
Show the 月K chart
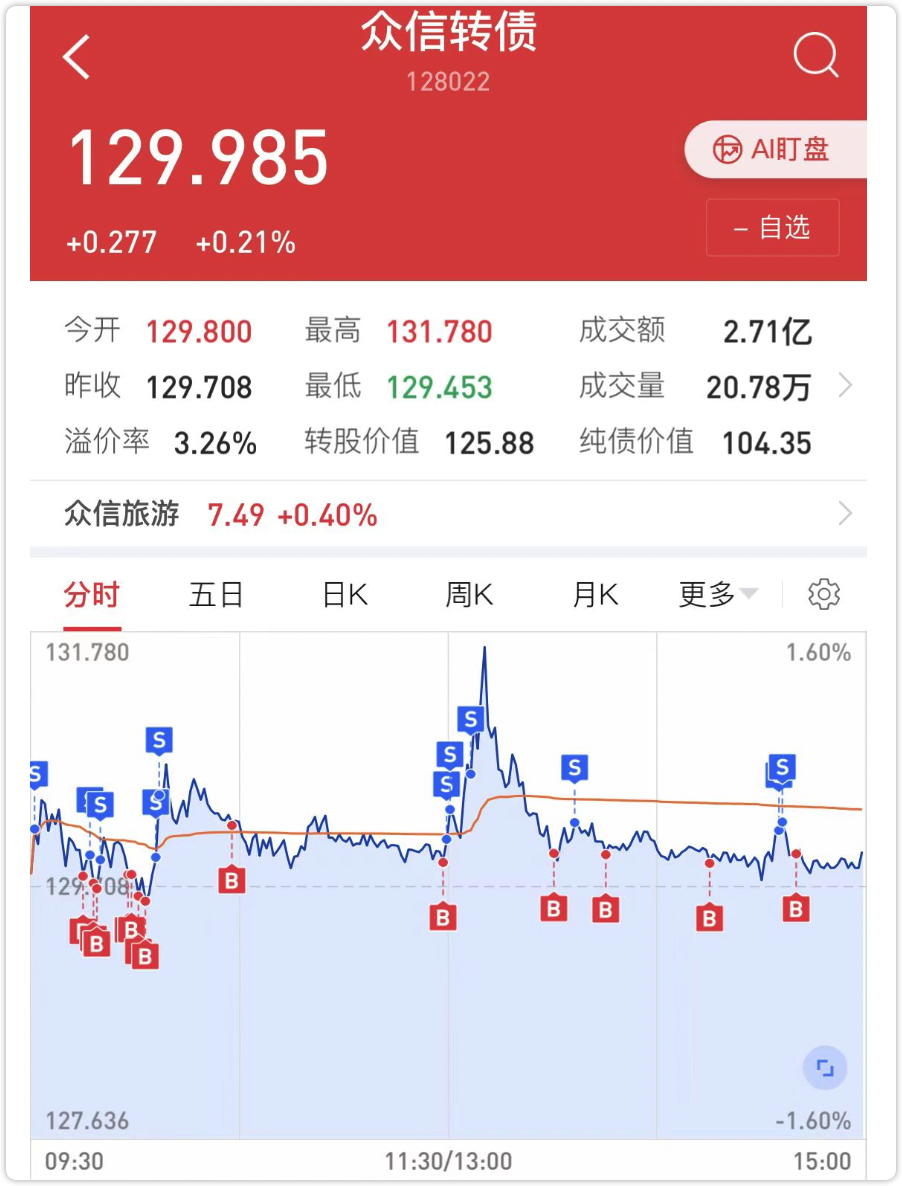click(595, 596)
